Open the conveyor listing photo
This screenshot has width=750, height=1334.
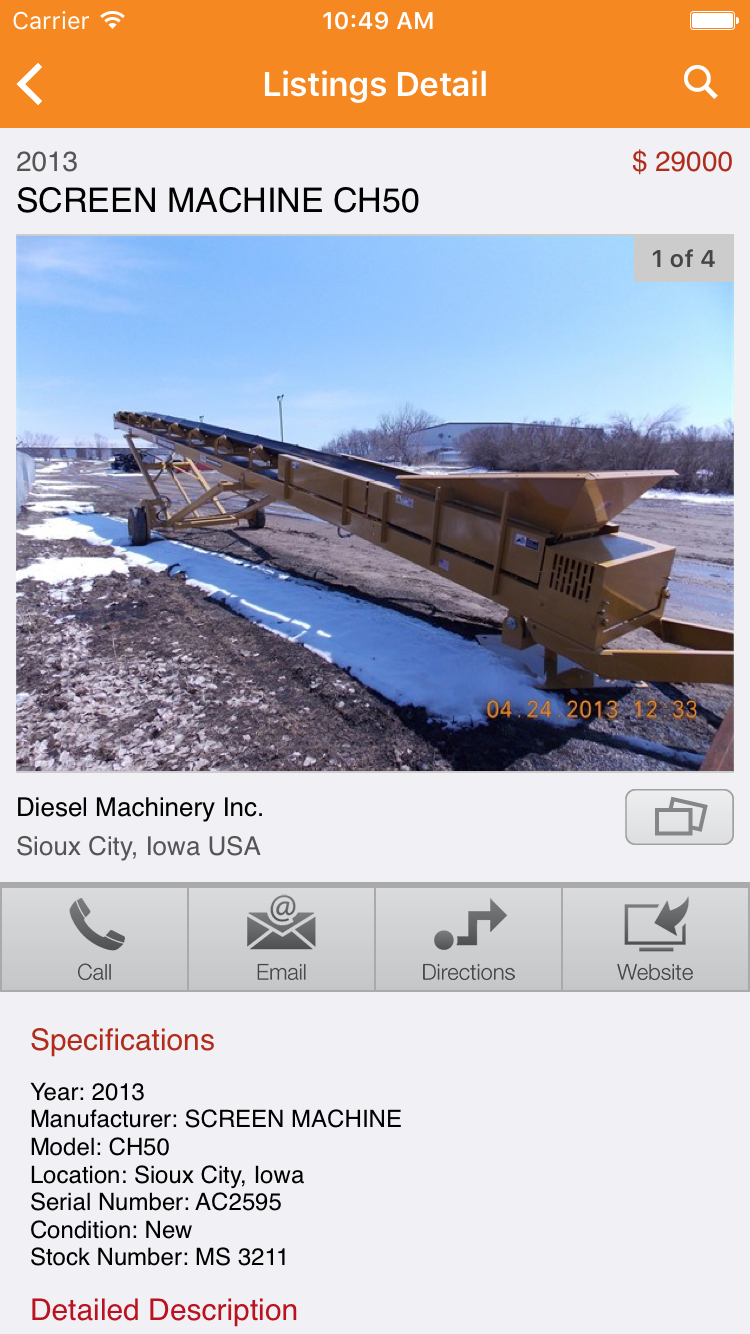coord(375,503)
